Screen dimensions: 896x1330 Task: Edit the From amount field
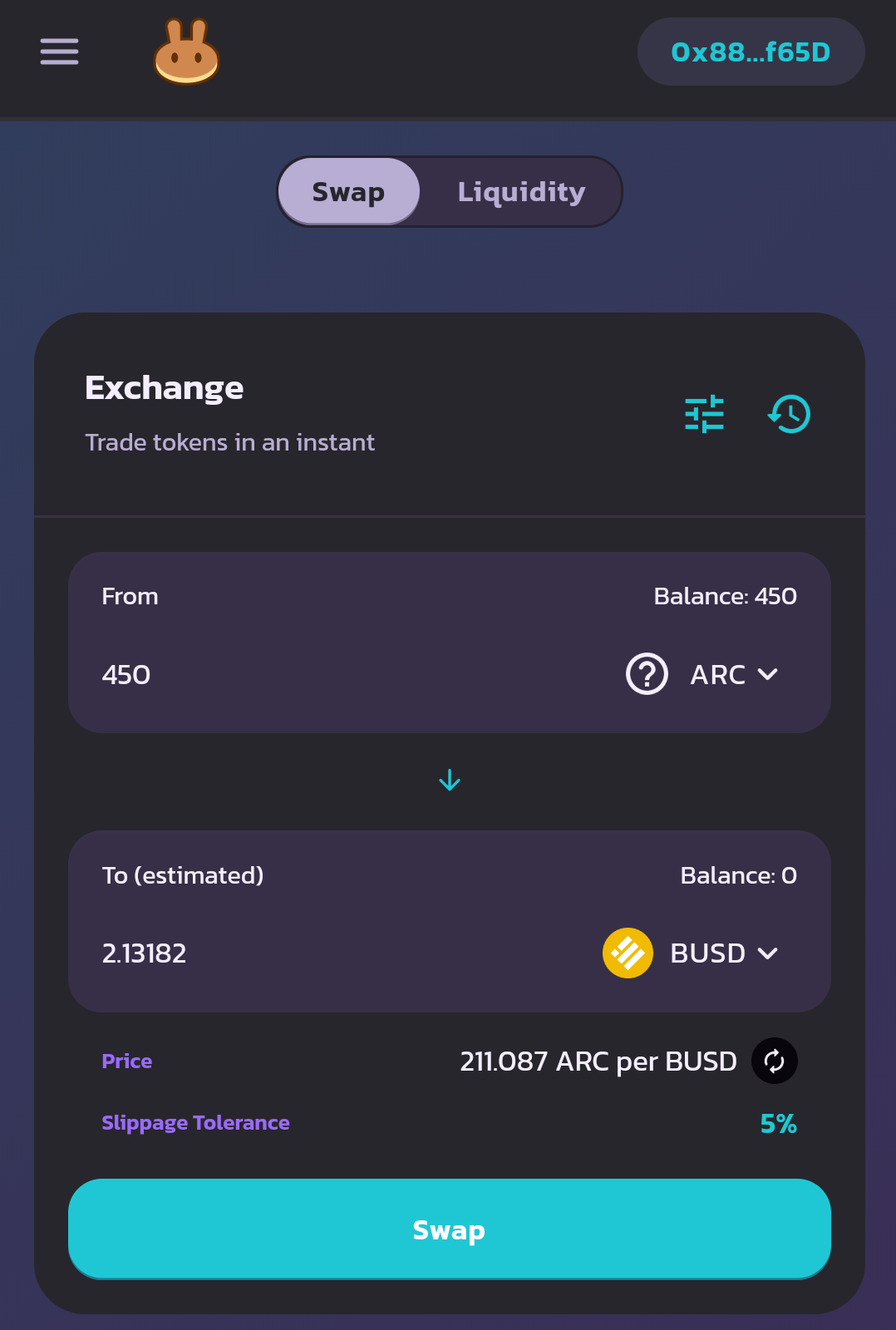point(349,674)
